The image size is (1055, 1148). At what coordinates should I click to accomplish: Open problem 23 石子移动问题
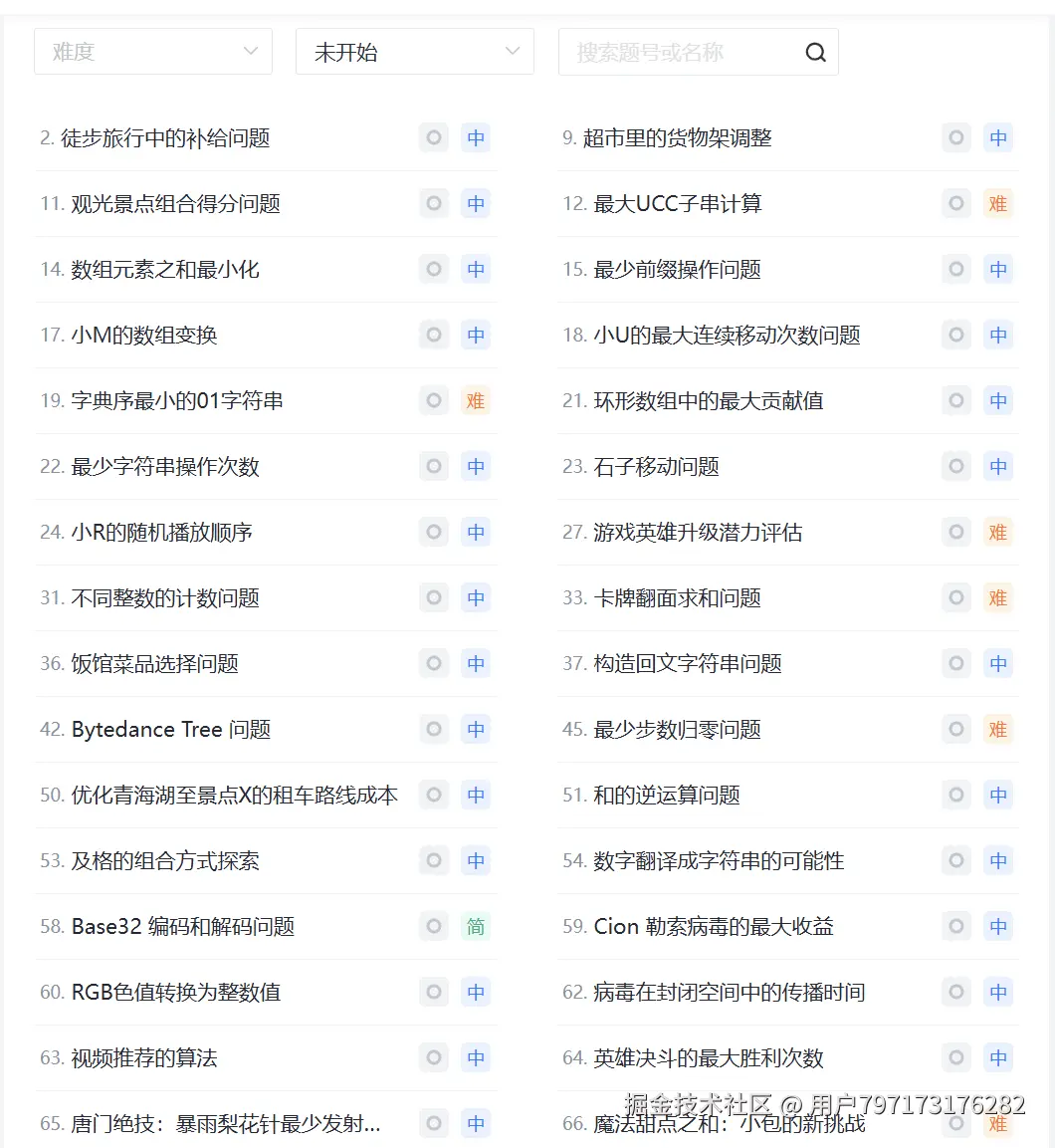656,467
